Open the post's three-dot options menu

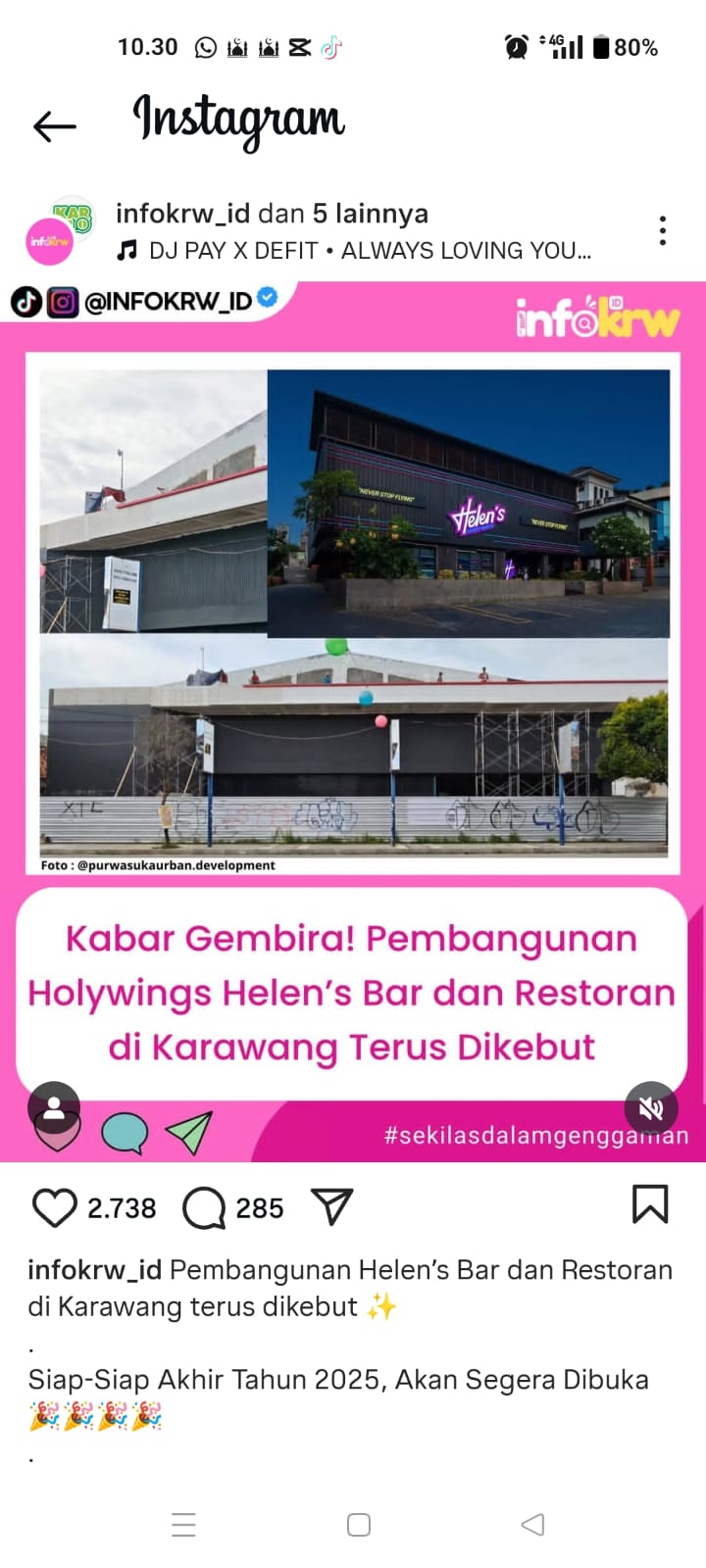click(663, 230)
